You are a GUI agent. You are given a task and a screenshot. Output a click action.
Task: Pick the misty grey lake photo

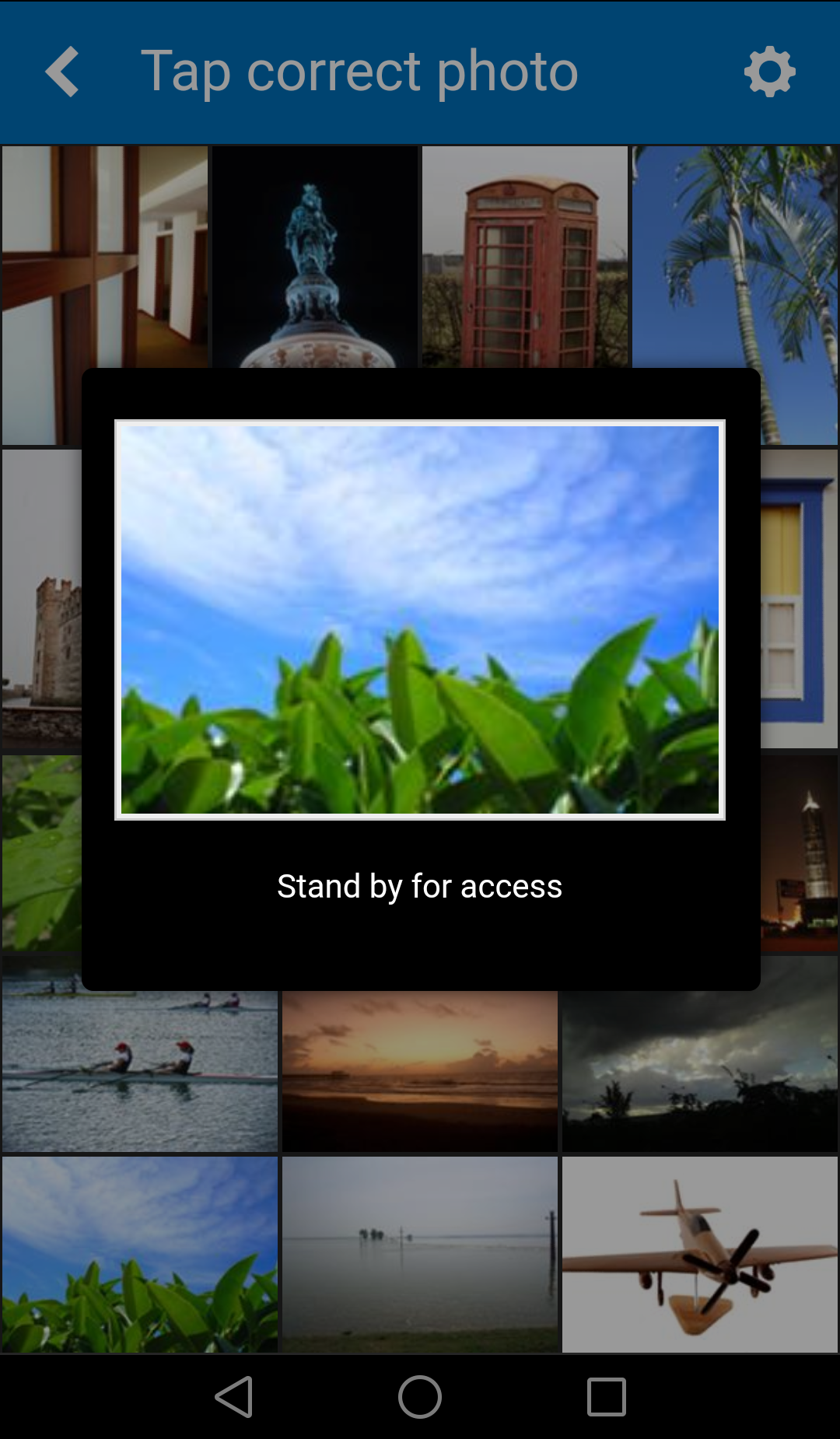coord(420,1254)
